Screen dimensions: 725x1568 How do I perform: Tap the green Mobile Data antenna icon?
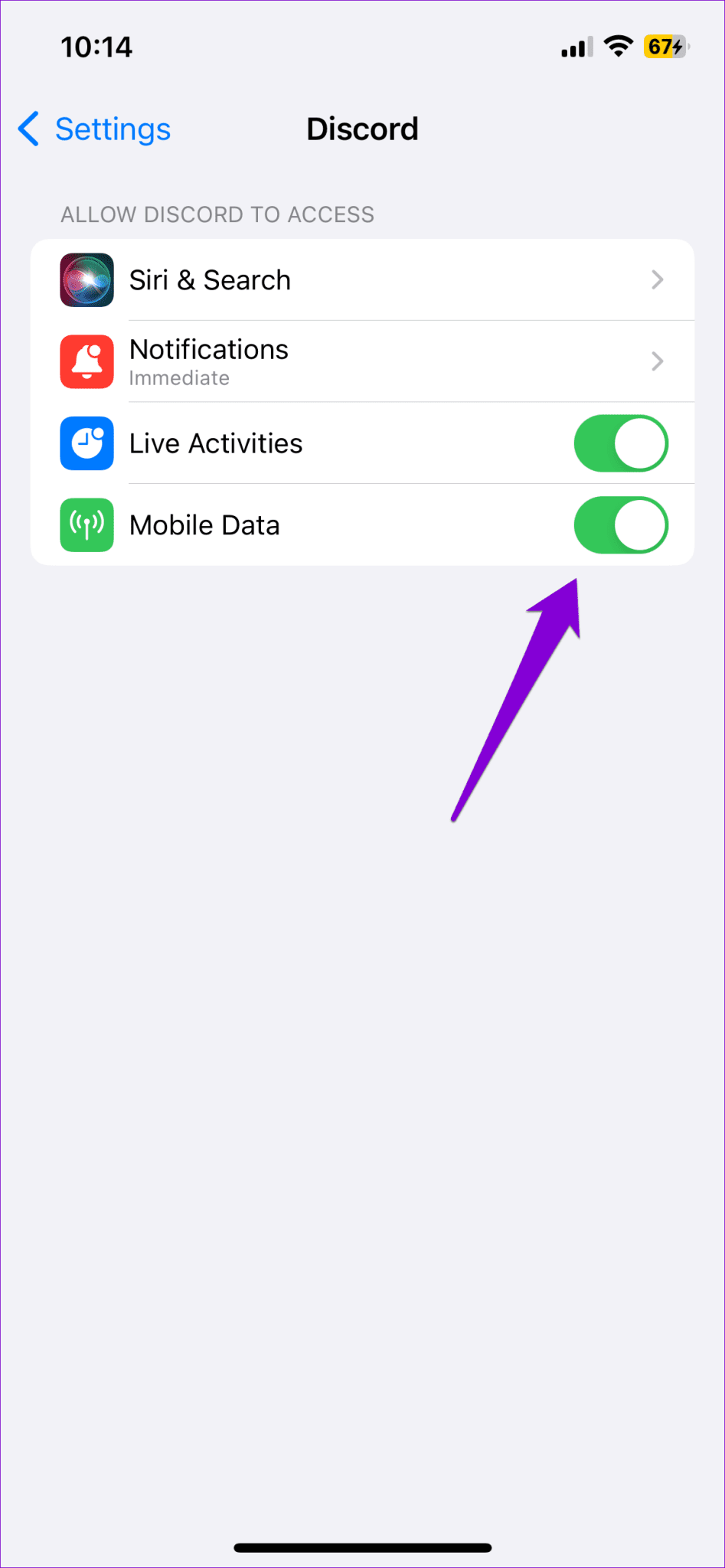pyautogui.click(x=87, y=525)
